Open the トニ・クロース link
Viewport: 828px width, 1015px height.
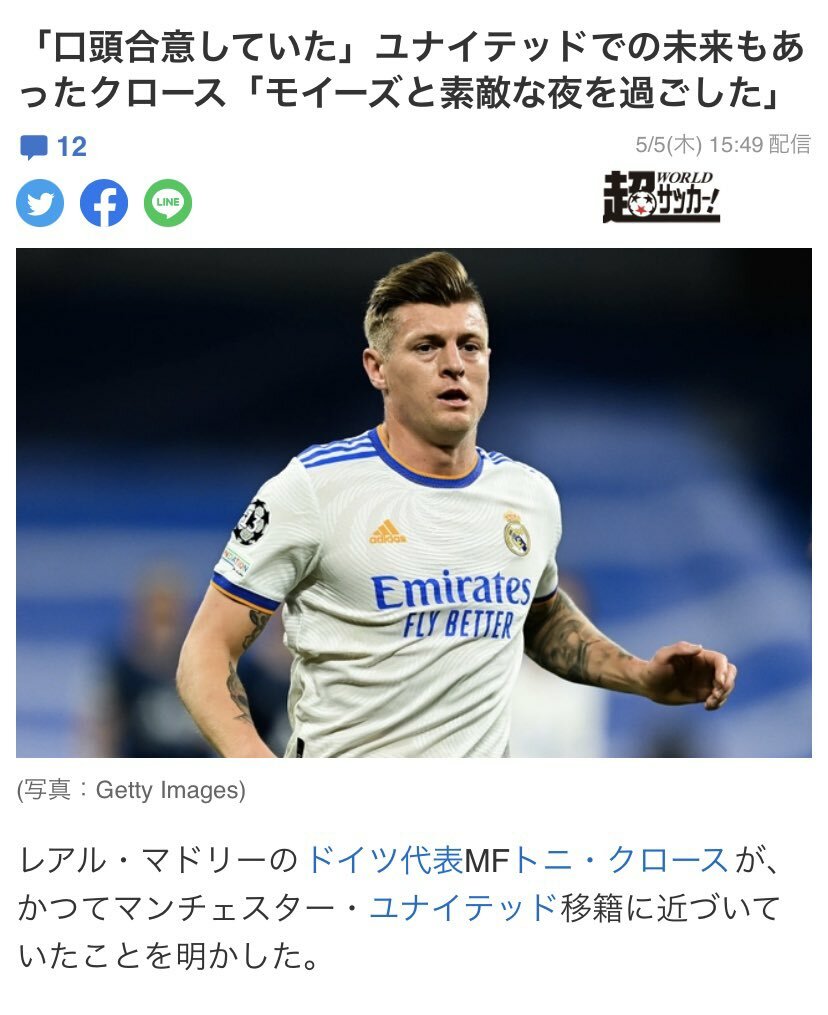click(620, 860)
